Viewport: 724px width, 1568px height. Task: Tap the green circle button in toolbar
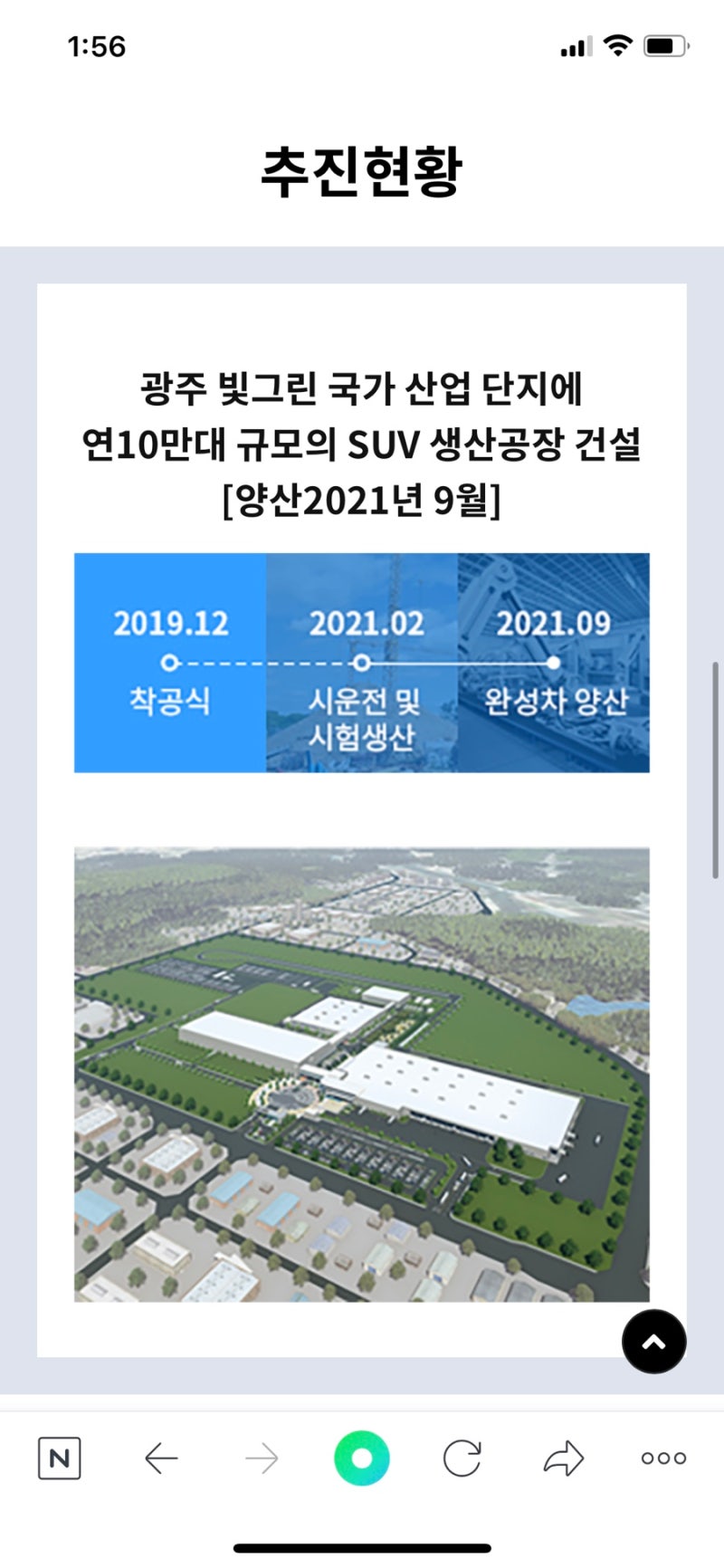coord(362,1458)
